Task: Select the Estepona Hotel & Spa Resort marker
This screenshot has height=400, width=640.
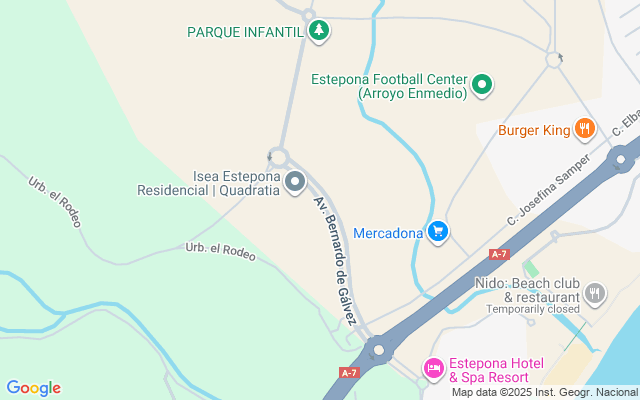Action: pos(434,369)
